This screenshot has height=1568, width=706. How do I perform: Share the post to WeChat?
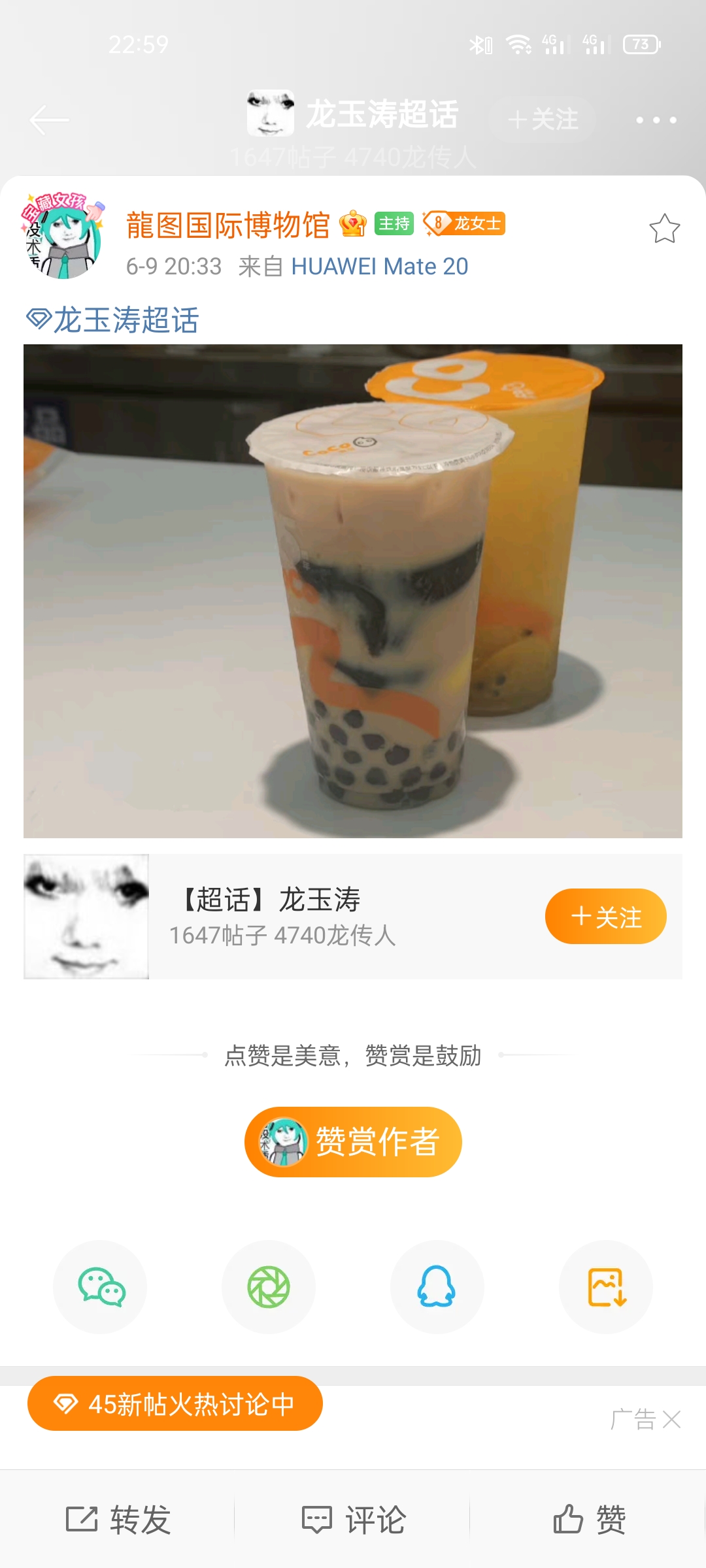tap(101, 1286)
